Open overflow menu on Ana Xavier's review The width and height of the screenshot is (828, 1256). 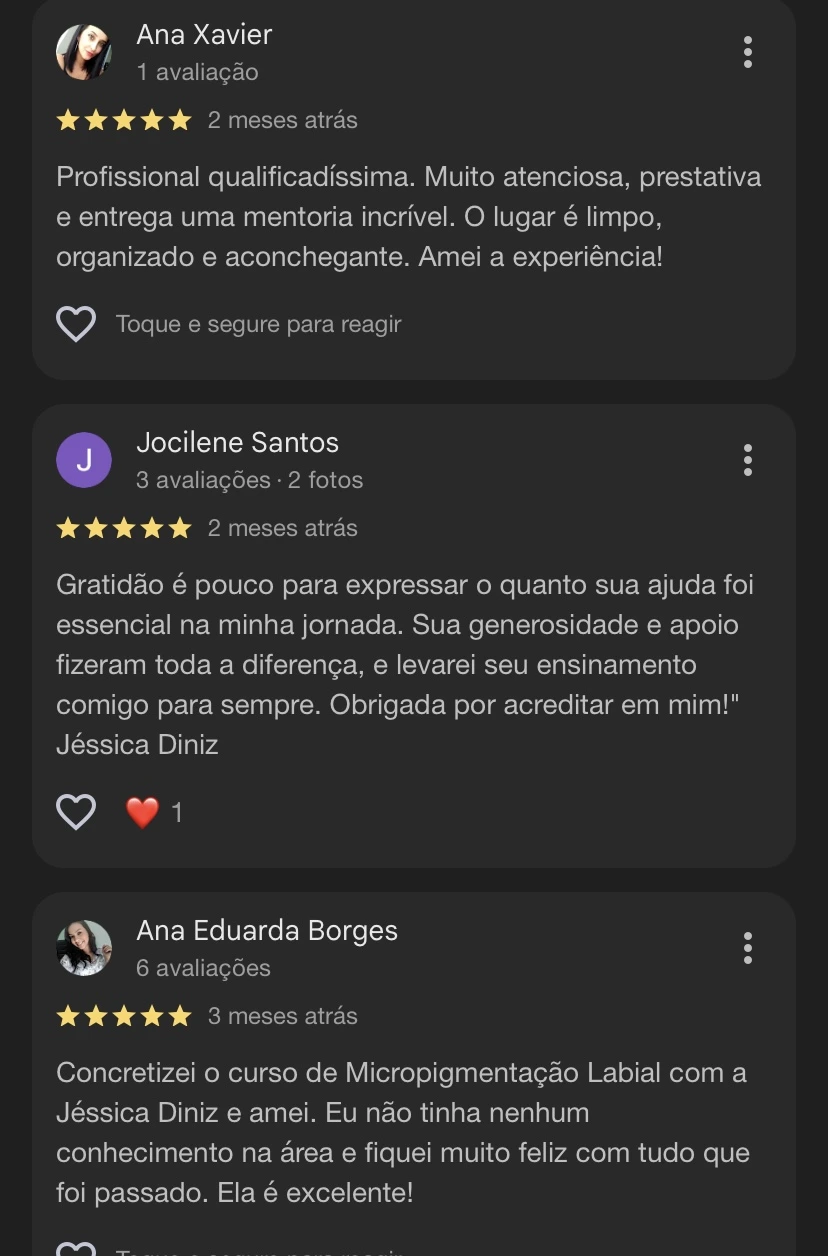pyautogui.click(x=747, y=52)
